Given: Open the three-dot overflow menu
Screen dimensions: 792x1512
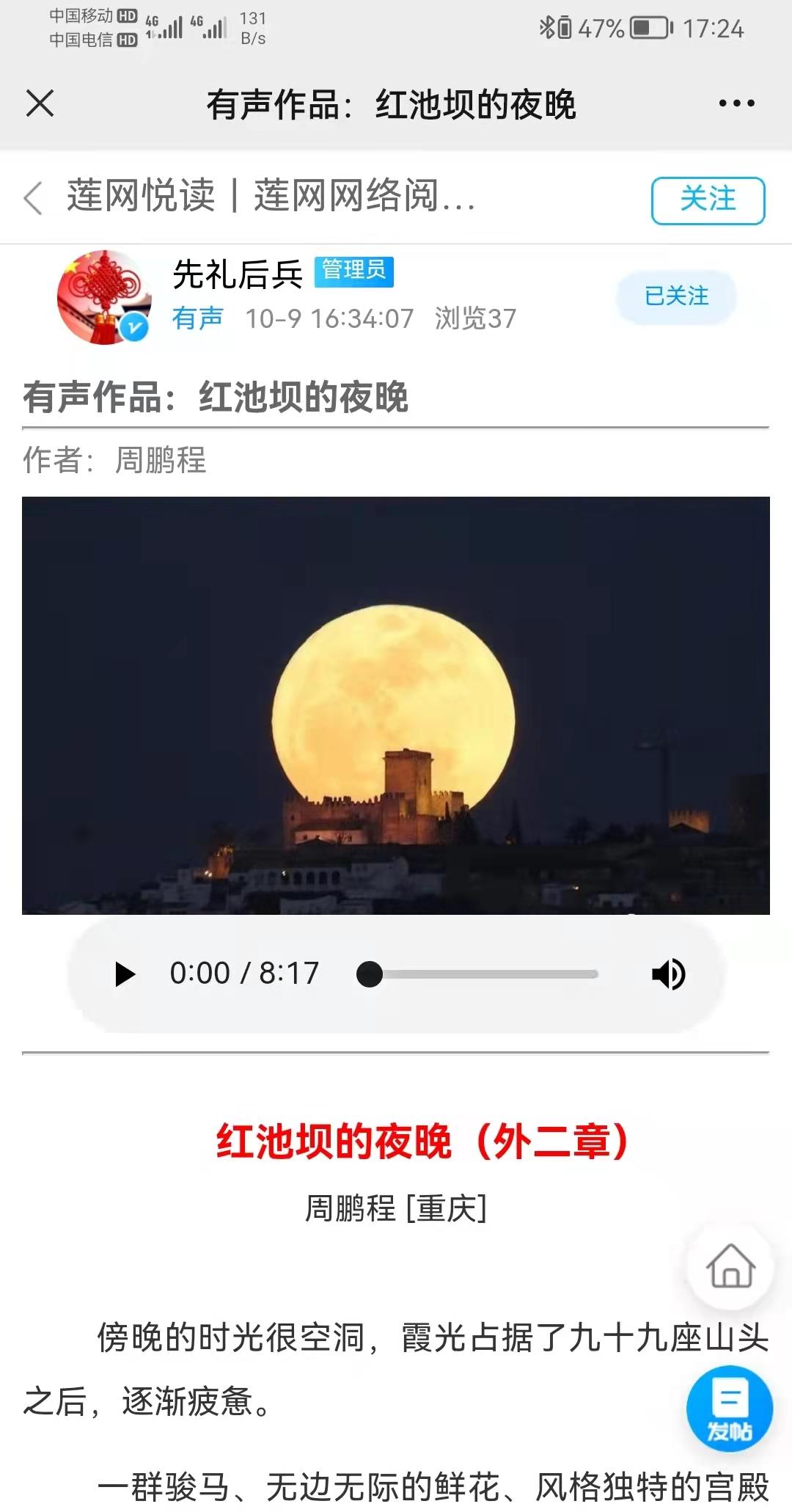Looking at the screenshot, I should pos(736,103).
